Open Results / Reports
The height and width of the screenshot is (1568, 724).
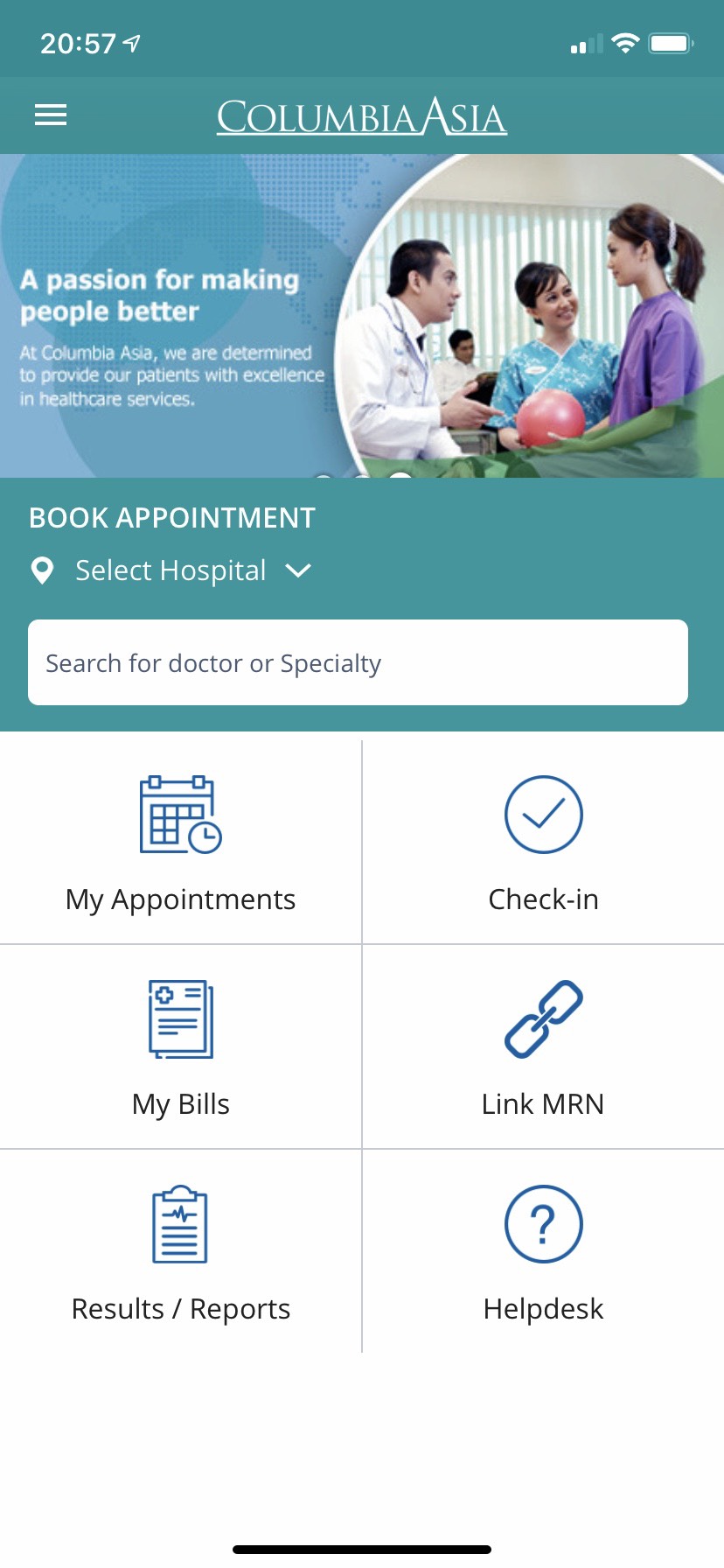[x=181, y=1252]
